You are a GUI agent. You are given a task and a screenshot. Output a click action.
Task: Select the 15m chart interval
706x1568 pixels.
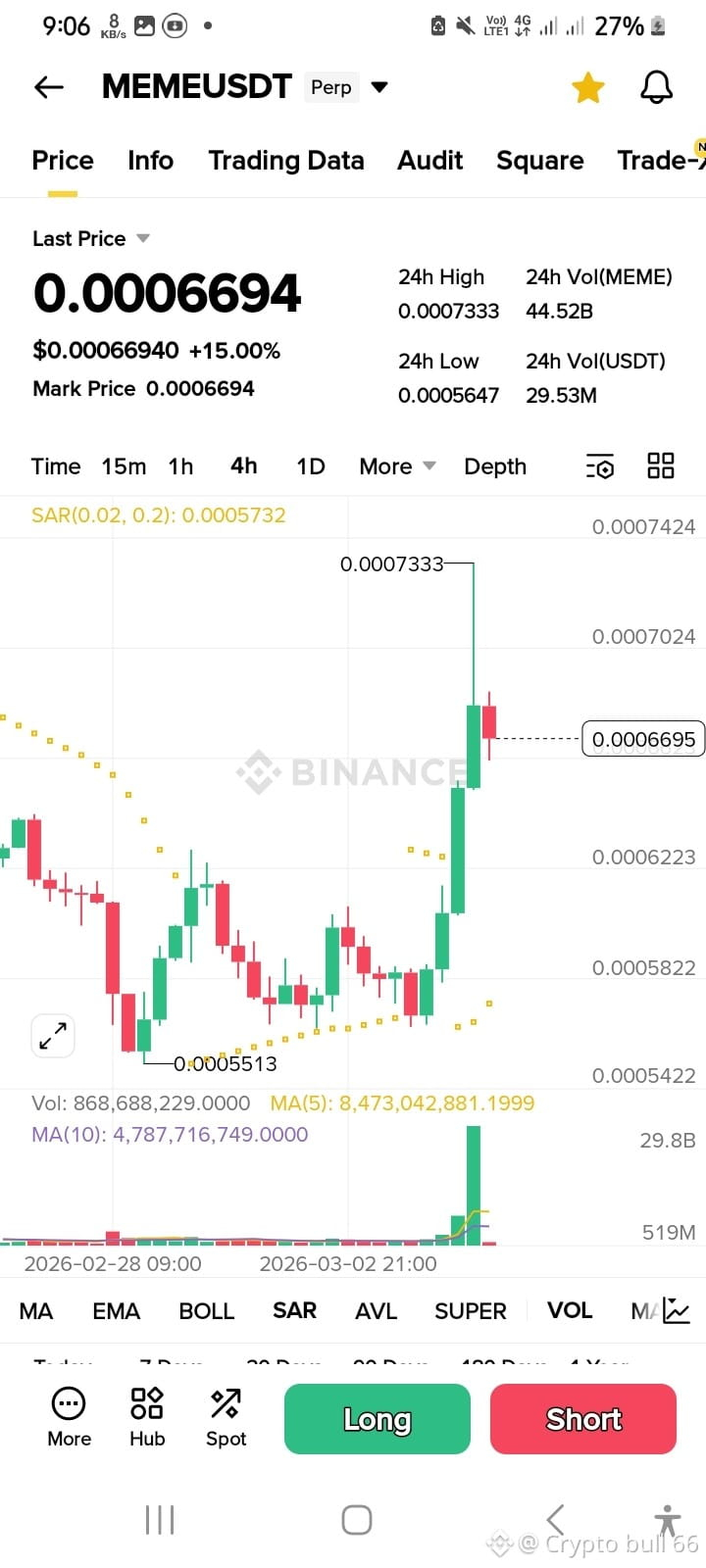124,466
